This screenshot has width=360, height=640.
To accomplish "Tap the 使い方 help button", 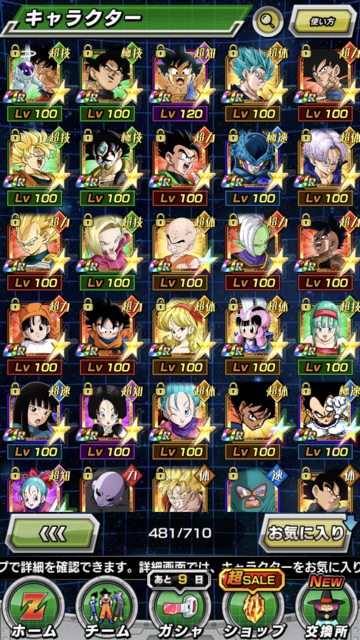I will pyautogui.click(x=322, y=21).
